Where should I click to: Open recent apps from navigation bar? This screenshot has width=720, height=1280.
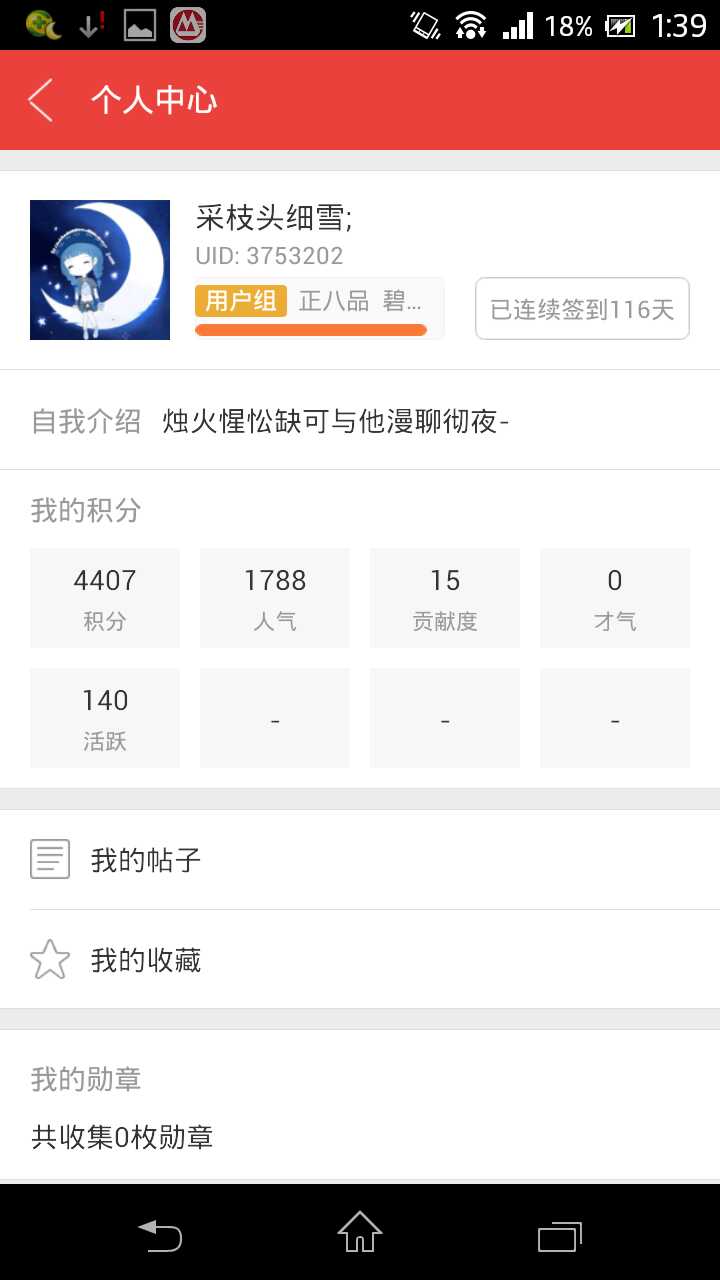tap(559, 1234)
